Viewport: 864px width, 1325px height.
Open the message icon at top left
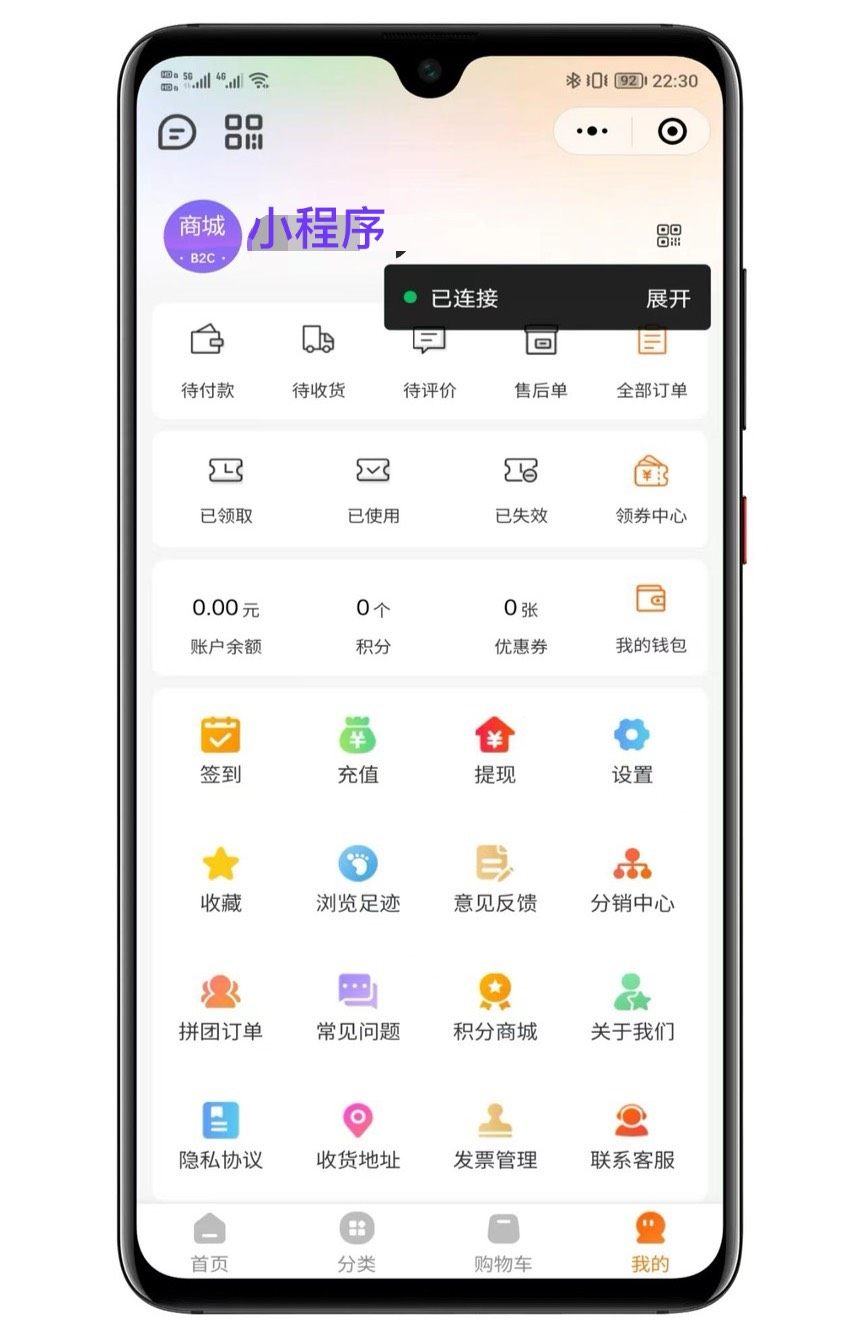point(178,132)
